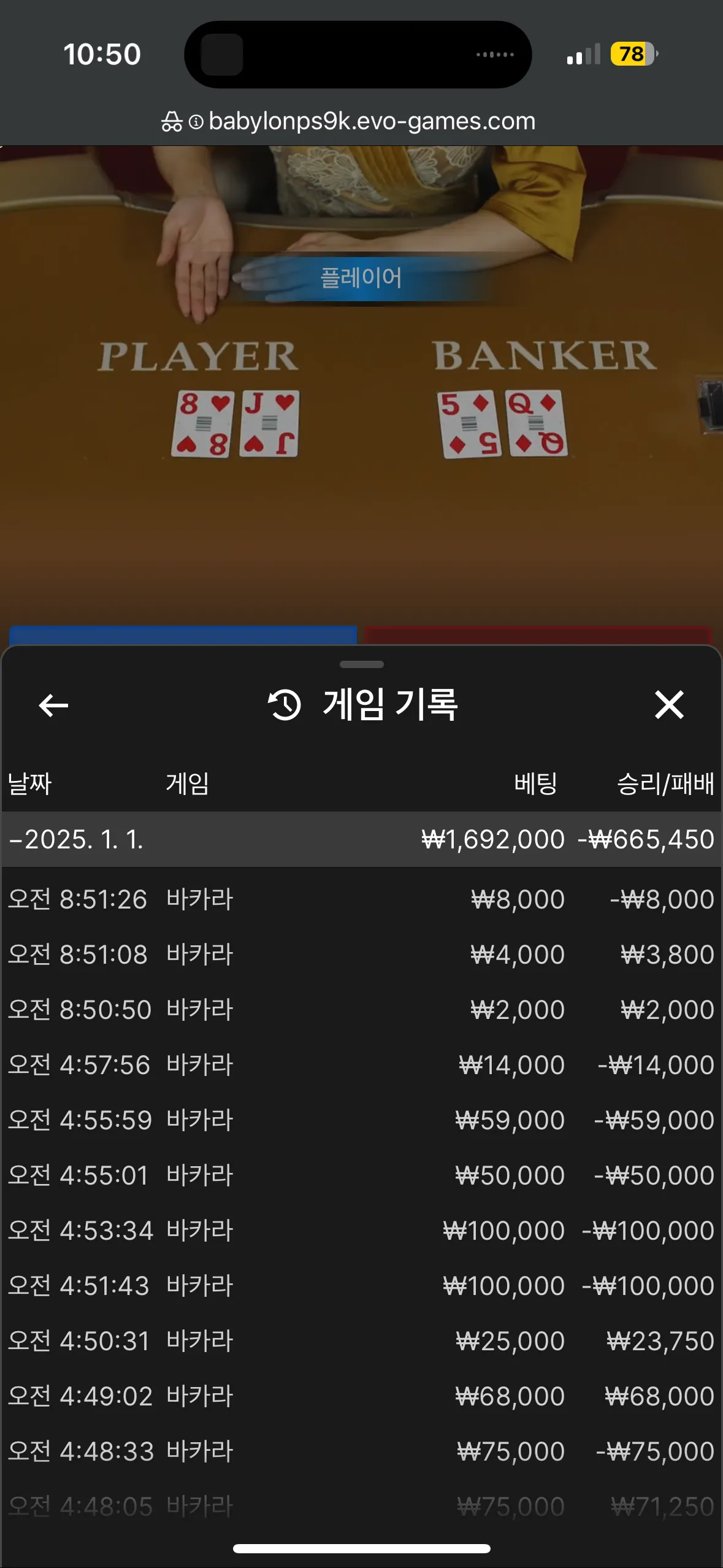723x1568 pixels.
Task: Open the 오전 4:55:01 baccarat record
Action: pos(361,1175)
